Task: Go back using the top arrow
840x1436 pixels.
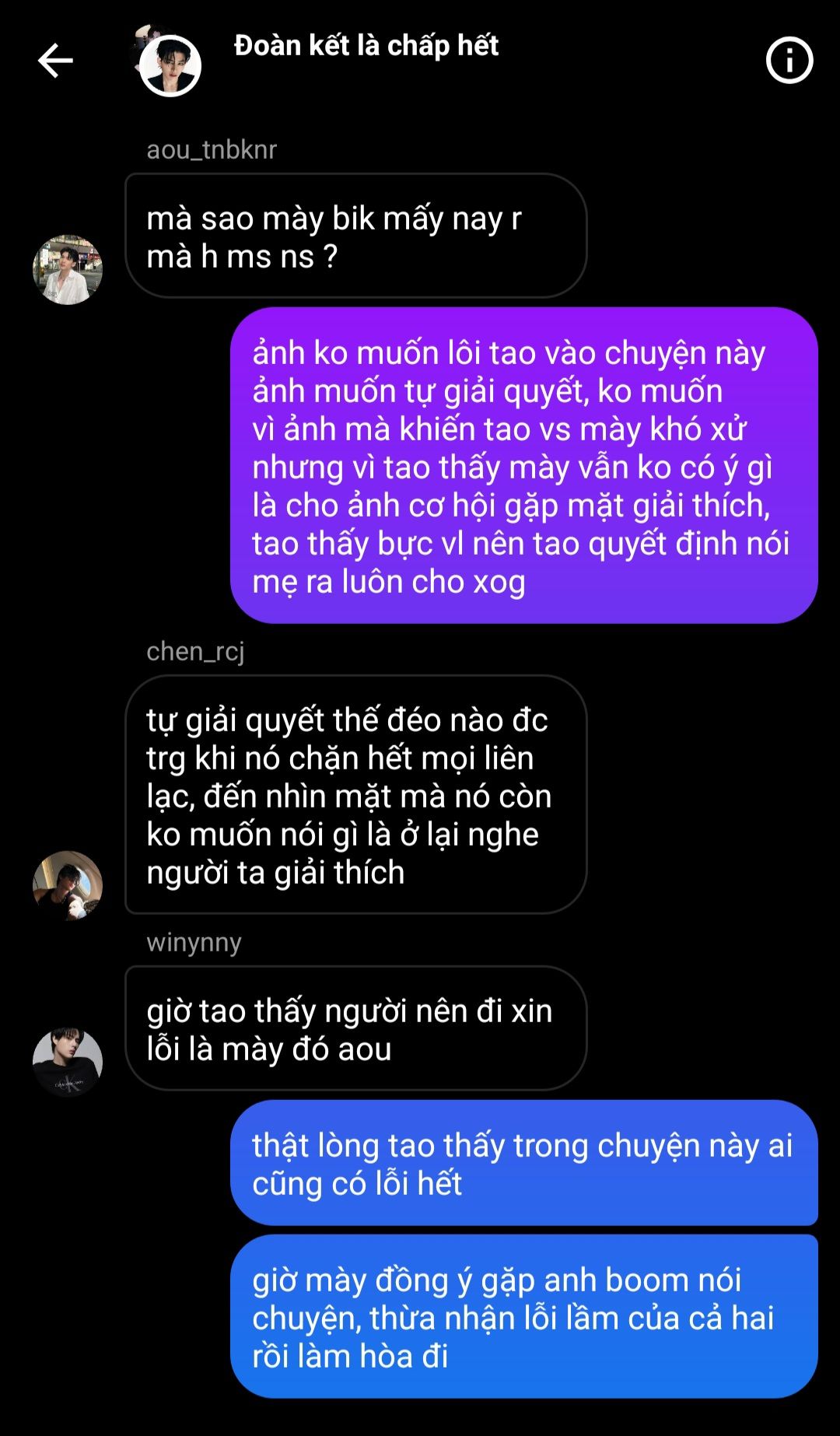Action: click(x=55, y=61)
